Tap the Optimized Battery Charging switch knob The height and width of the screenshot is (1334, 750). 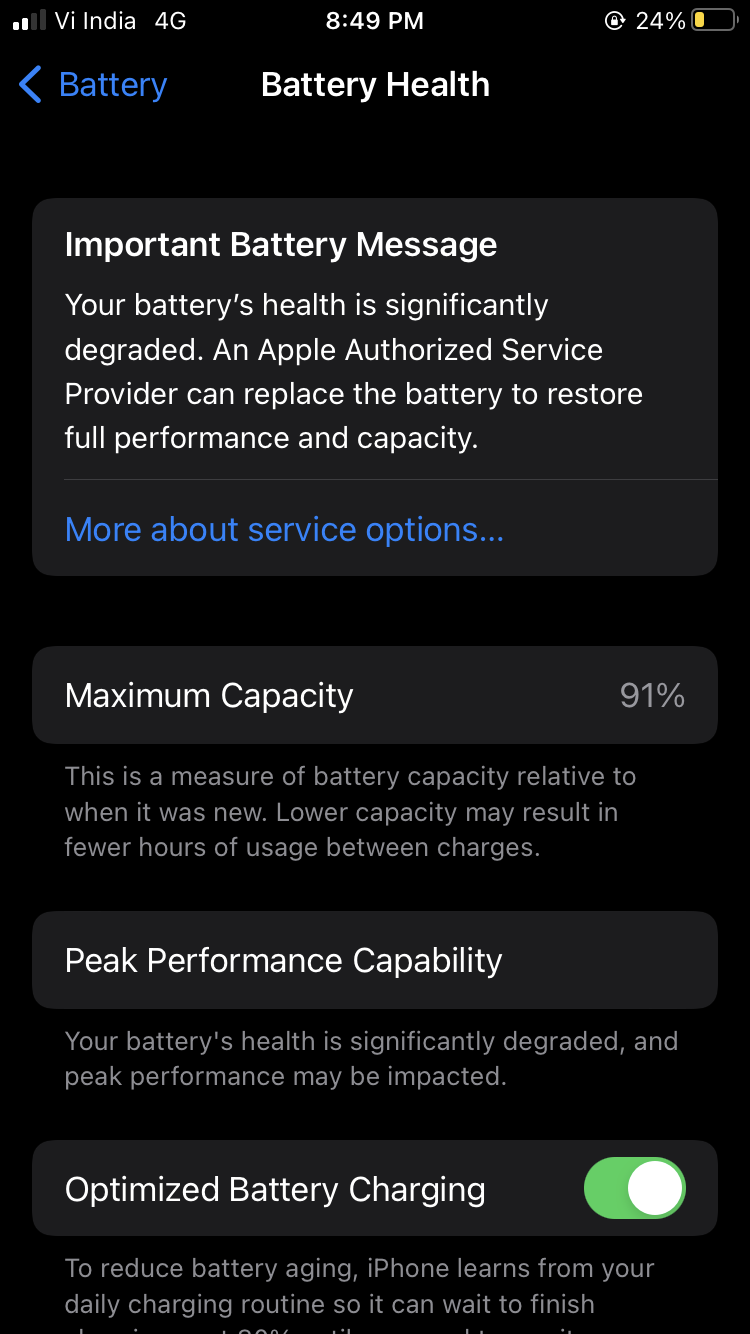pyautogui.click(x=656, y=1188)
